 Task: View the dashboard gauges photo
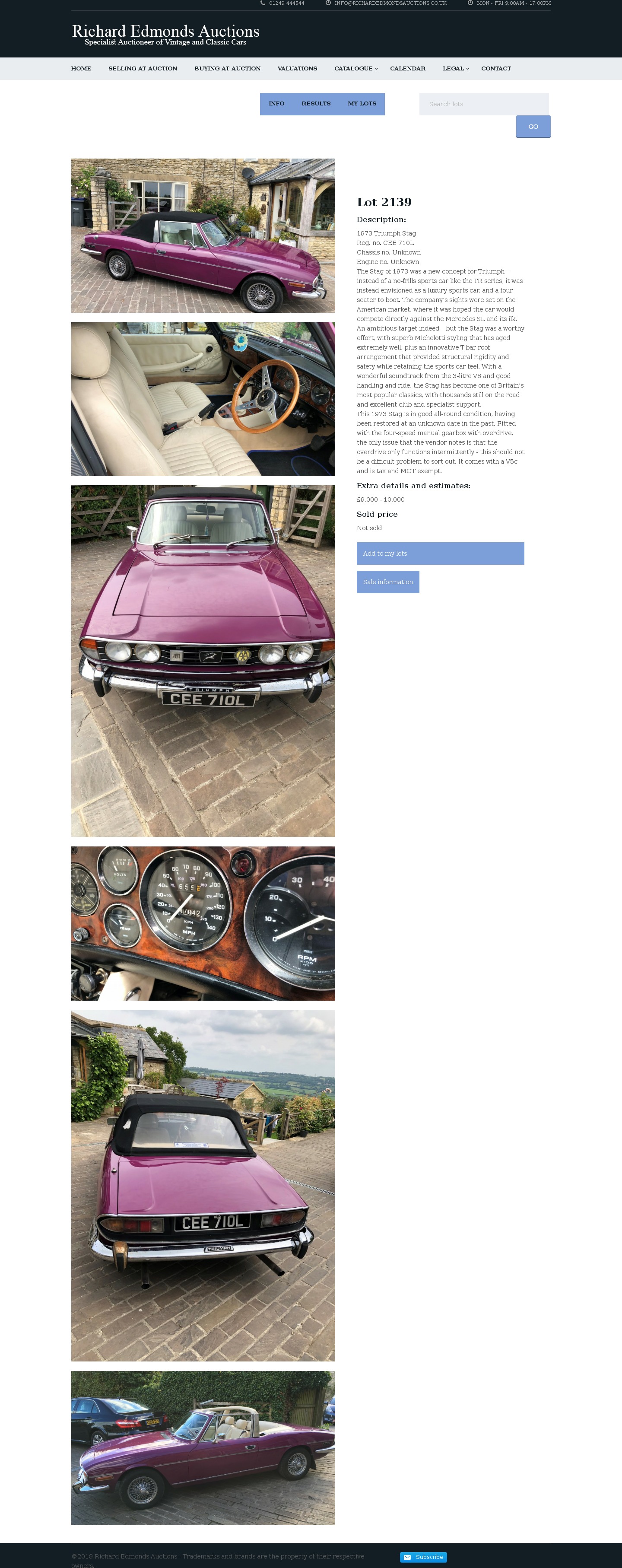tap(203, 923)
